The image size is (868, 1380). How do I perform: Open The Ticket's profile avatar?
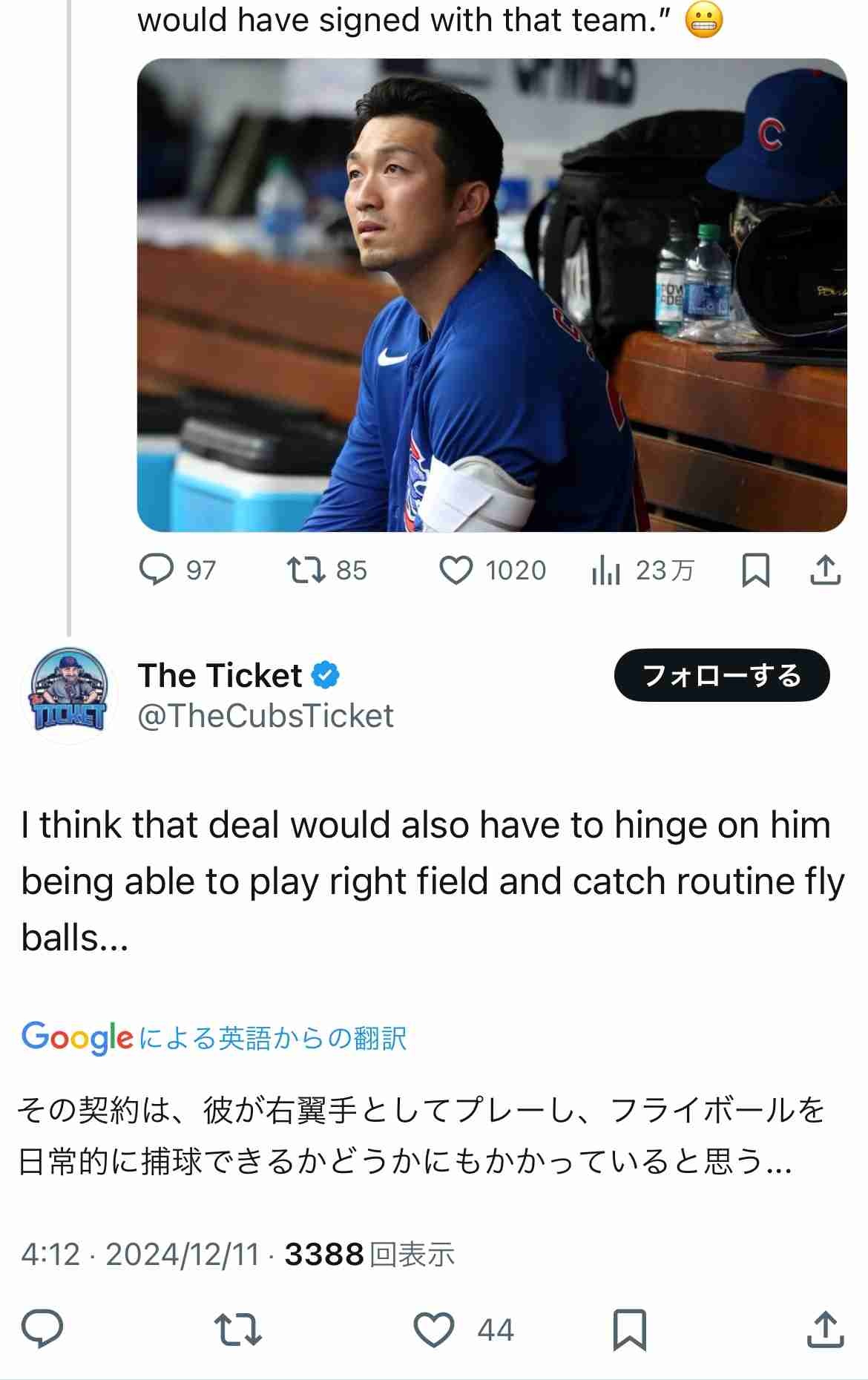(69, 694)
